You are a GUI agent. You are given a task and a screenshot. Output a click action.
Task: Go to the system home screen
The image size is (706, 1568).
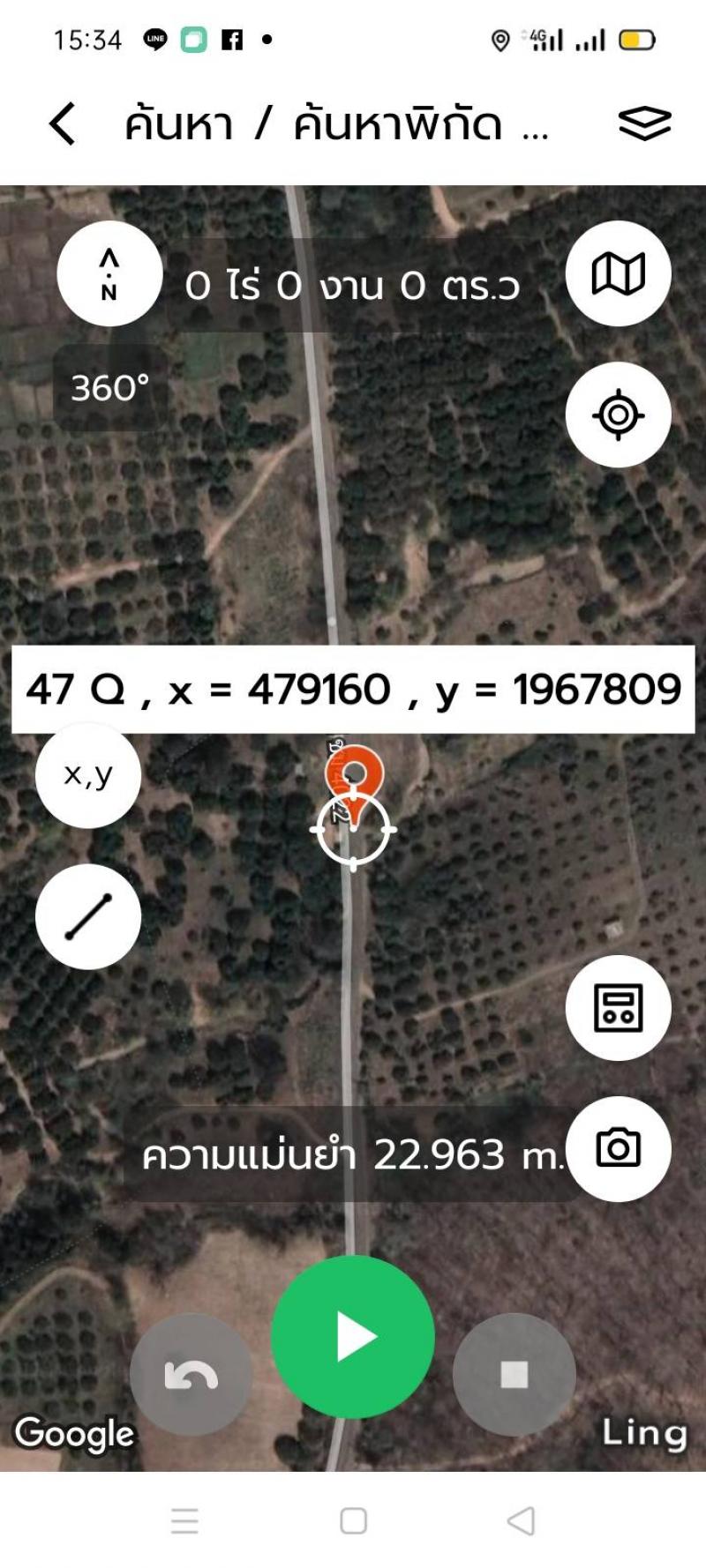pos(353,1521)
